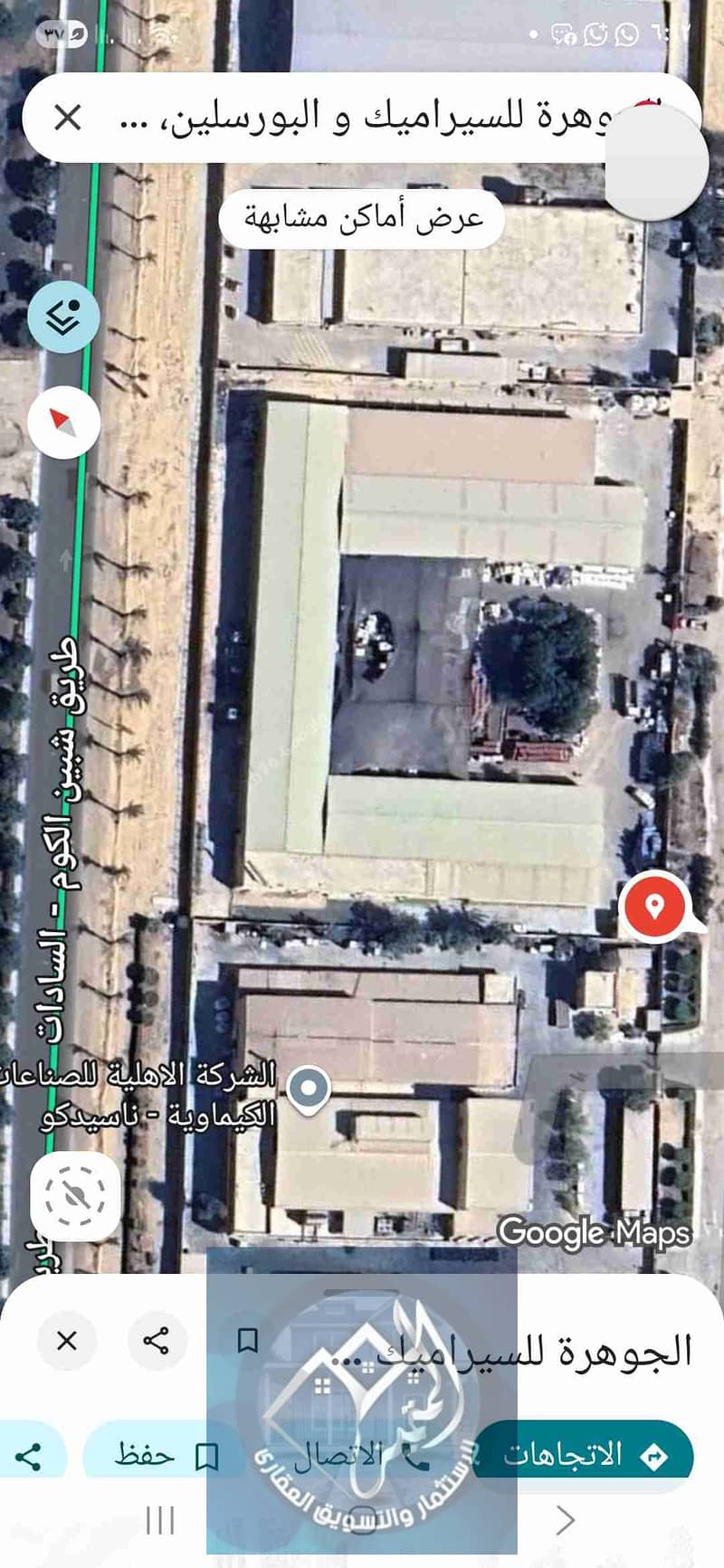Tap the my-location button on the map

(x=75, y=1196)
